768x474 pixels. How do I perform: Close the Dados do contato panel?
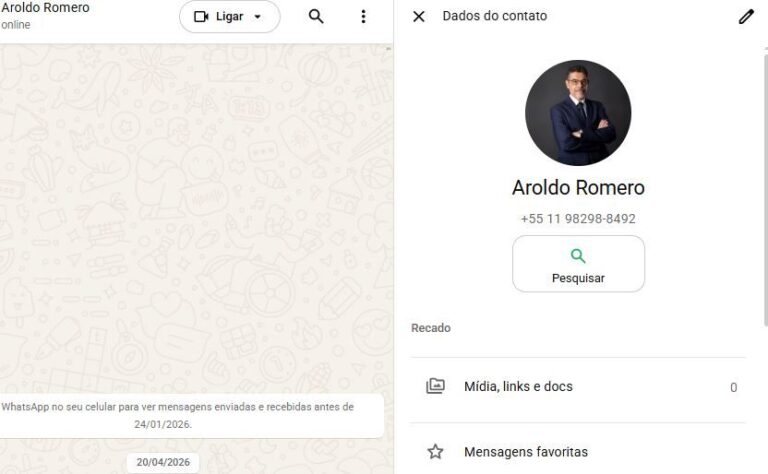pyautogui.click(x=419, y=17)
